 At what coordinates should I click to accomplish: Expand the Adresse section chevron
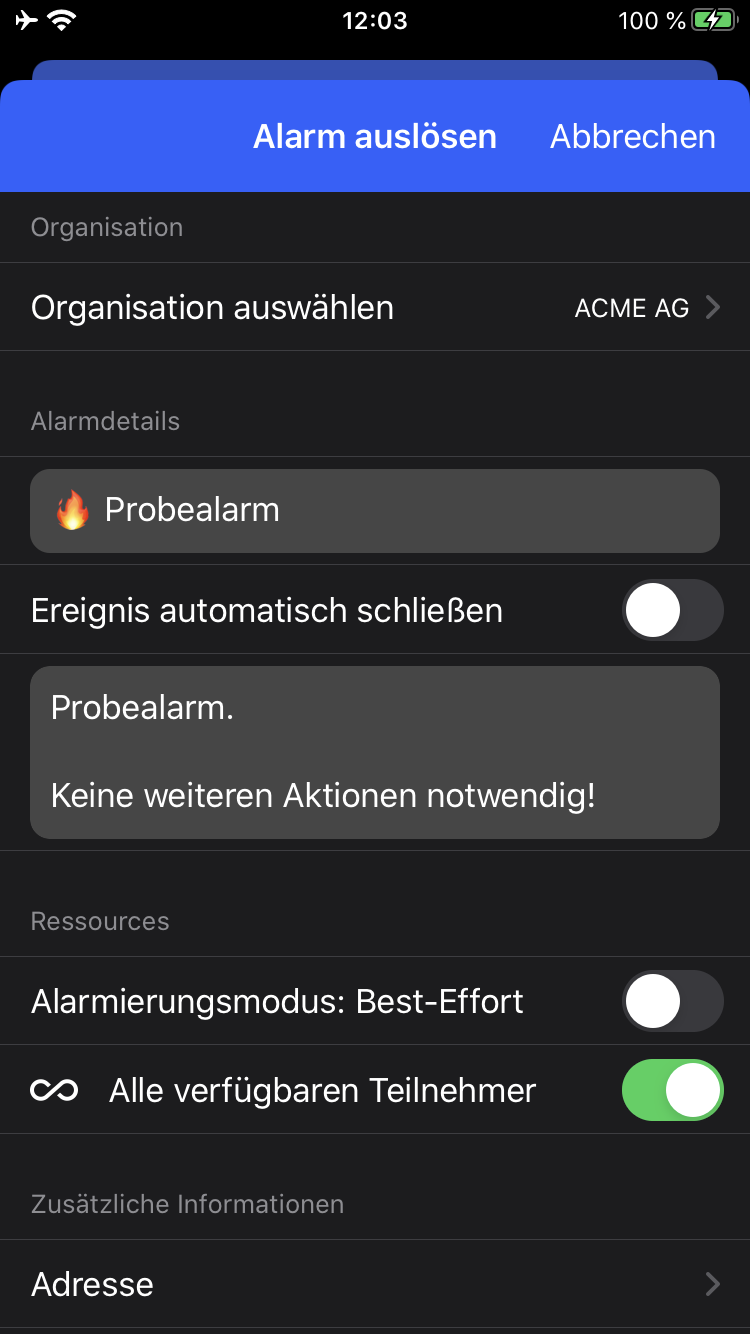pyautogui.click(x=712, y=1284)
